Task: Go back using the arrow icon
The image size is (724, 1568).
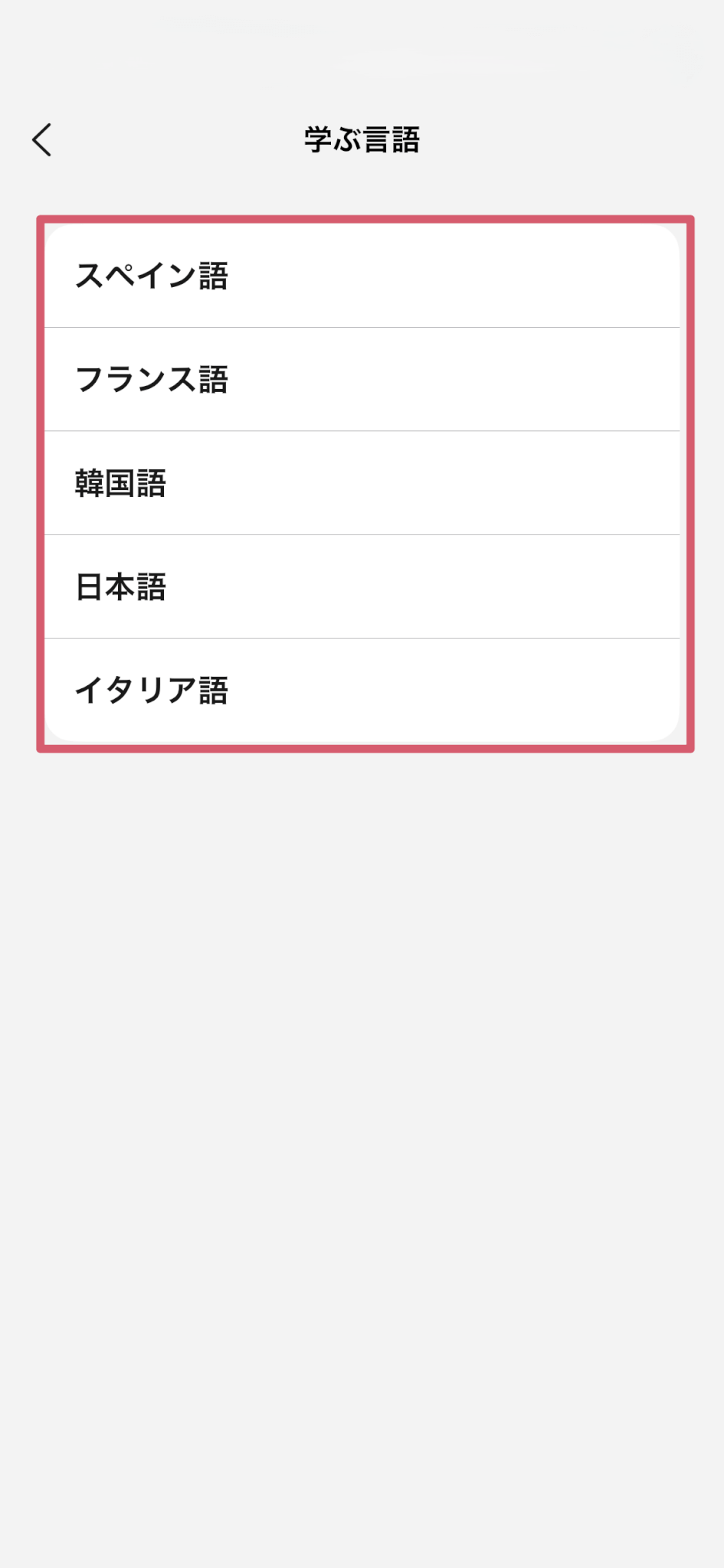Action: pos(42,140)
